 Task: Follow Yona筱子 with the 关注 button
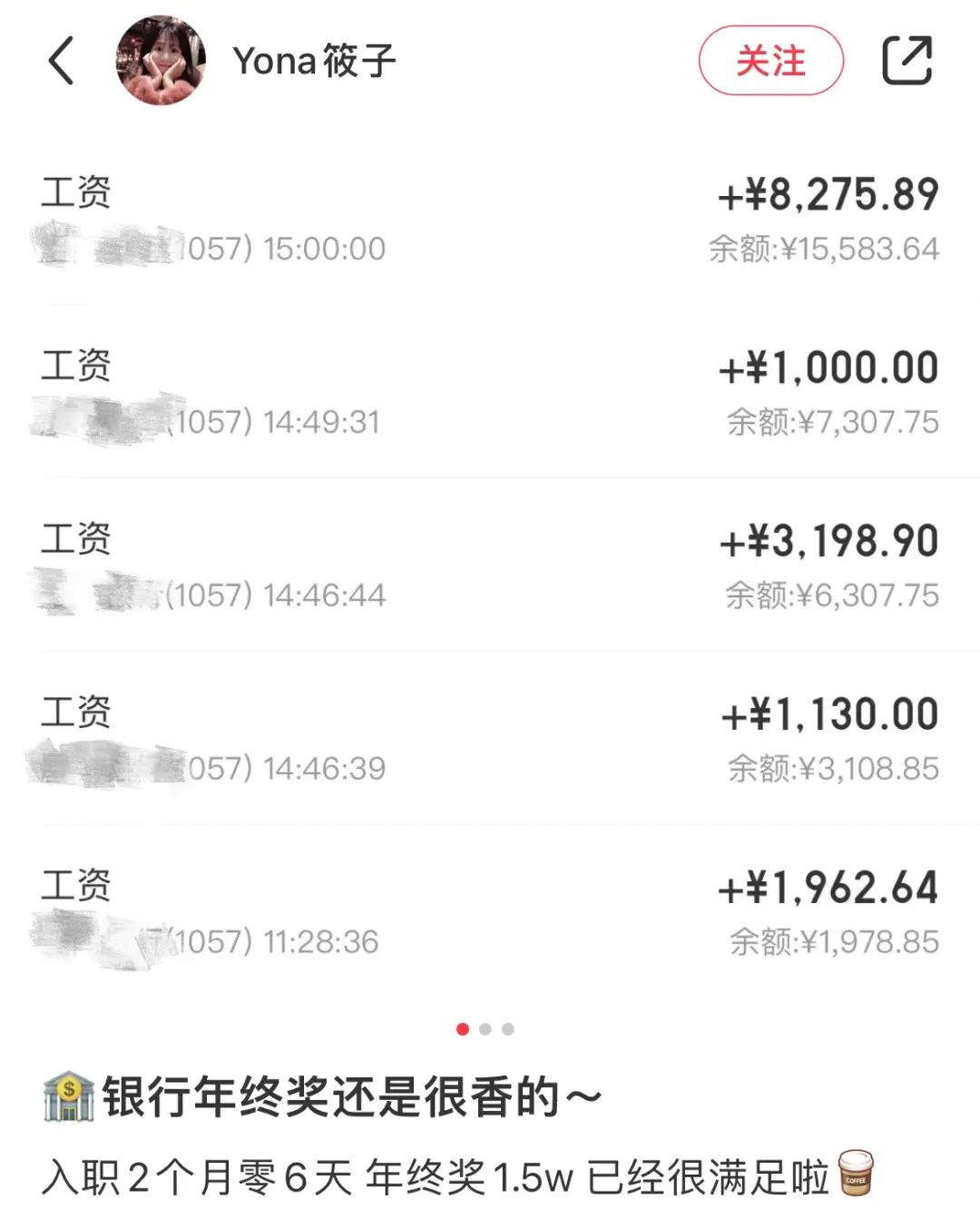click(x=770, y=61)
